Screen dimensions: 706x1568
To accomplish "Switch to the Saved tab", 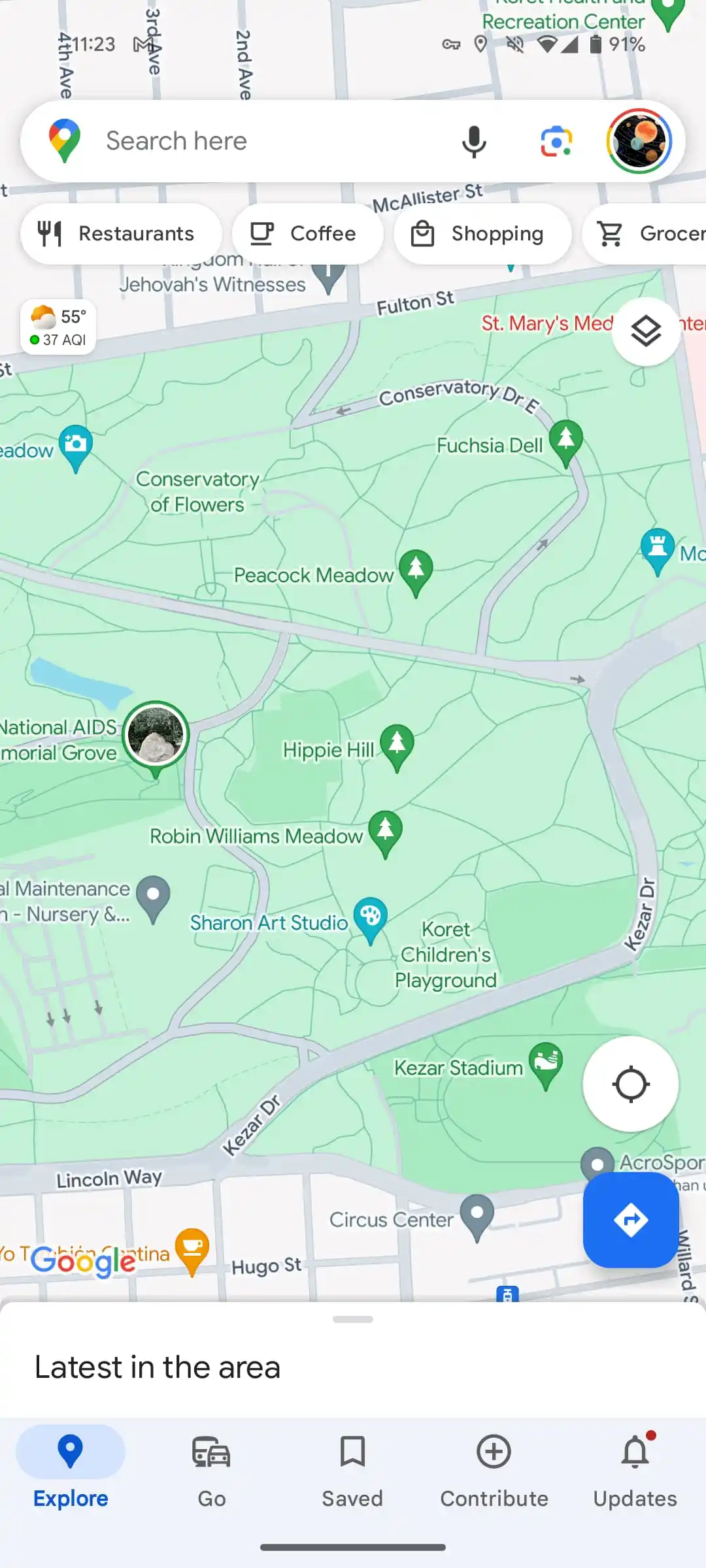I will tap(352, 1470).
